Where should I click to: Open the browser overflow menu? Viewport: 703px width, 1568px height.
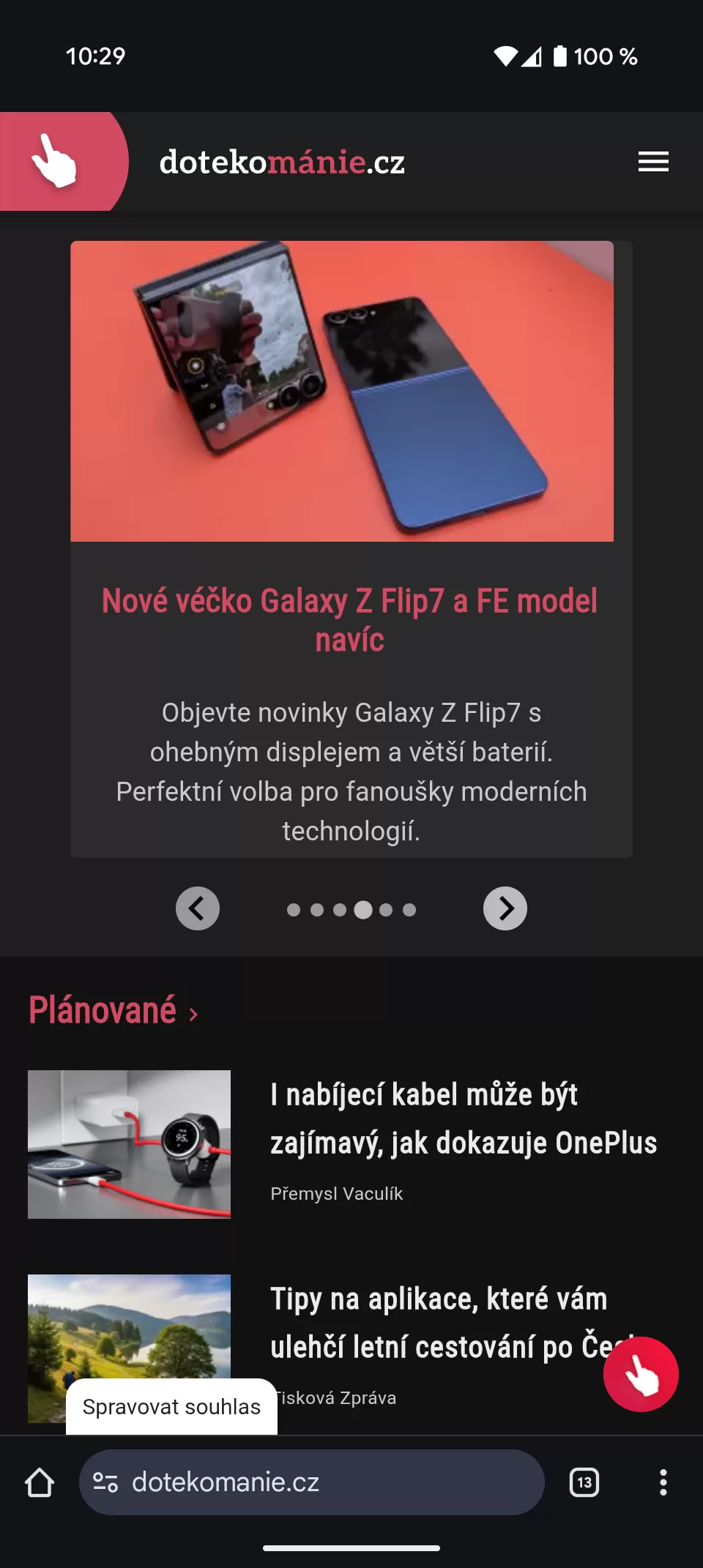pyautogui.click(x=663, y=1482)
